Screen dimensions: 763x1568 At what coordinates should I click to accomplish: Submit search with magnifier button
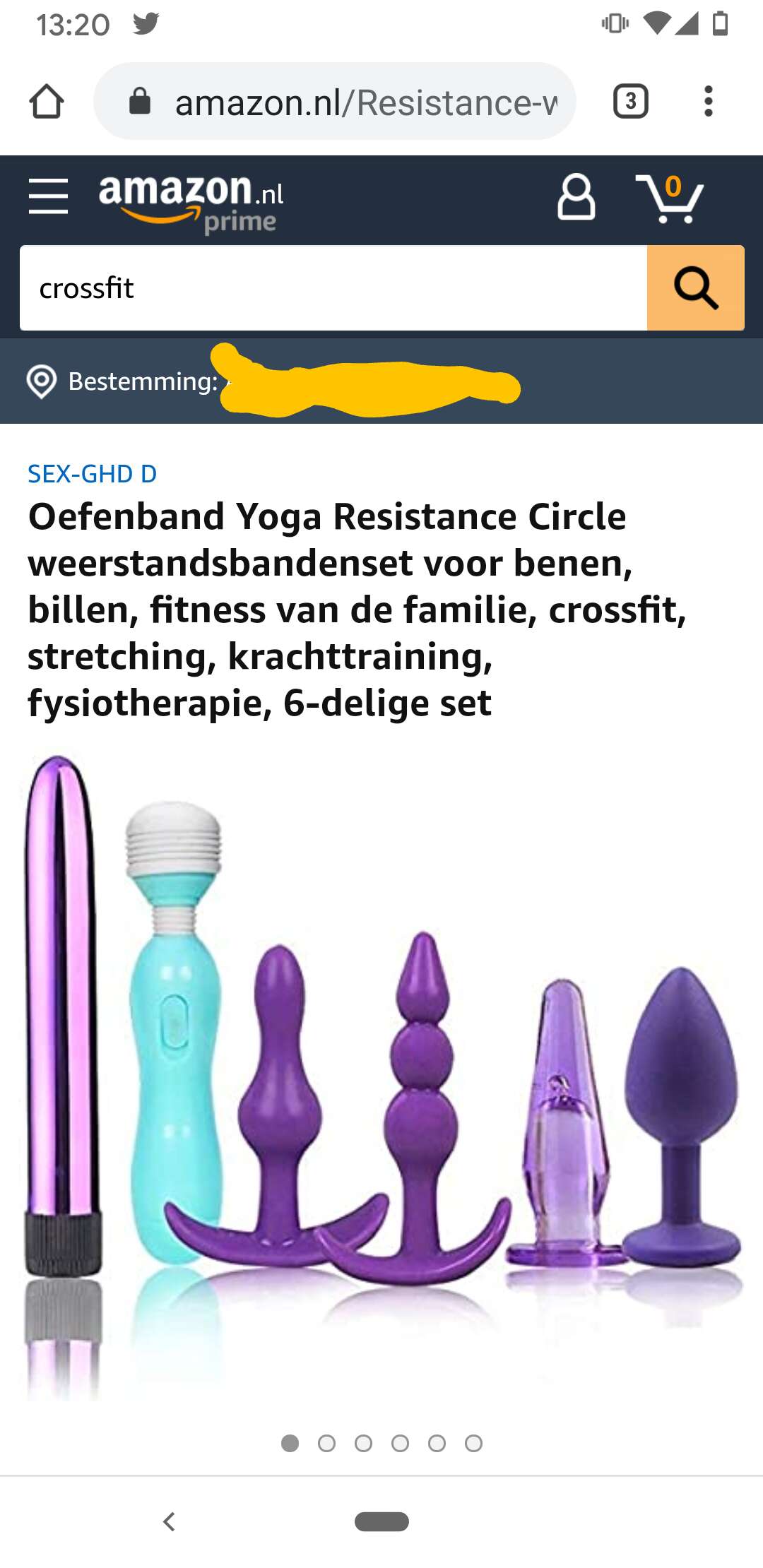click(x=696, y=288)
